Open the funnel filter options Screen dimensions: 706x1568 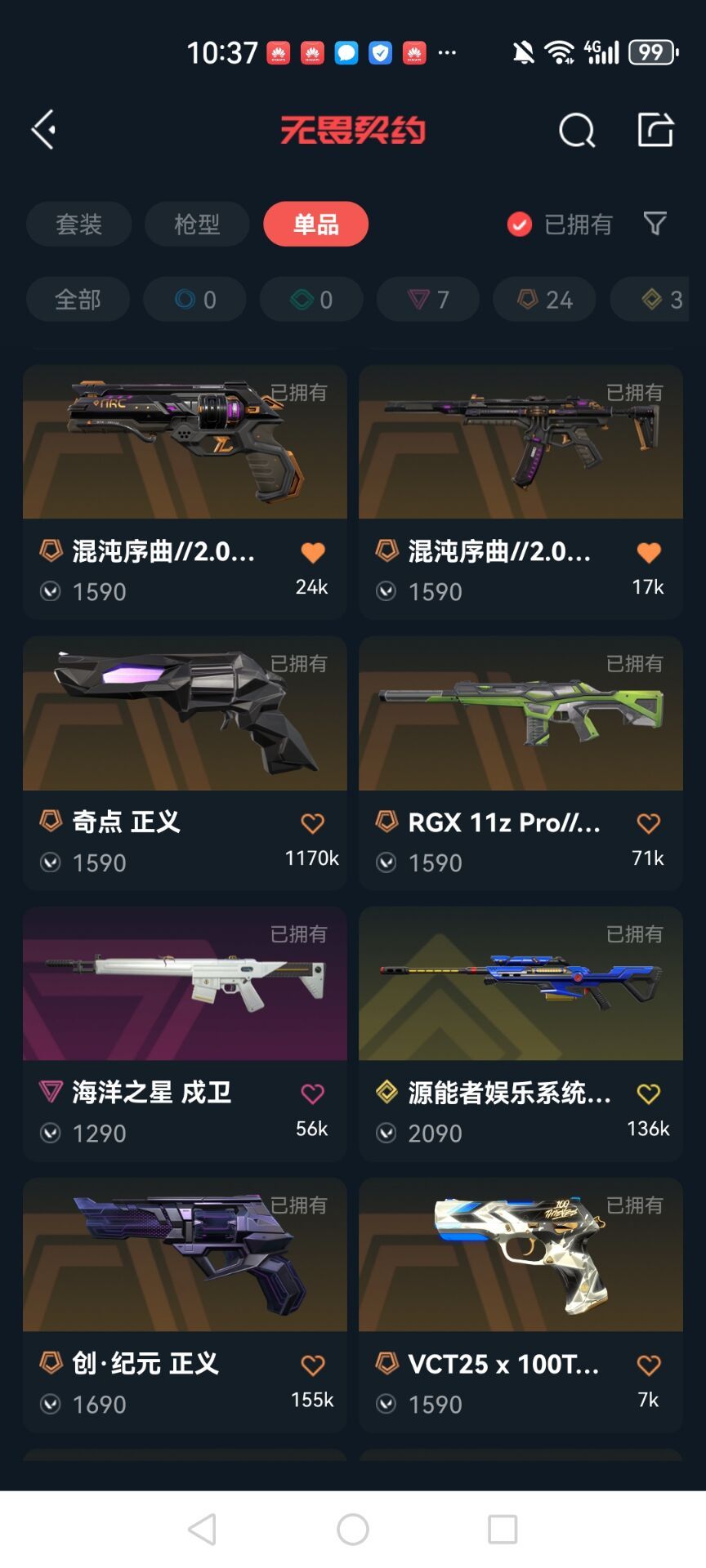655,224
